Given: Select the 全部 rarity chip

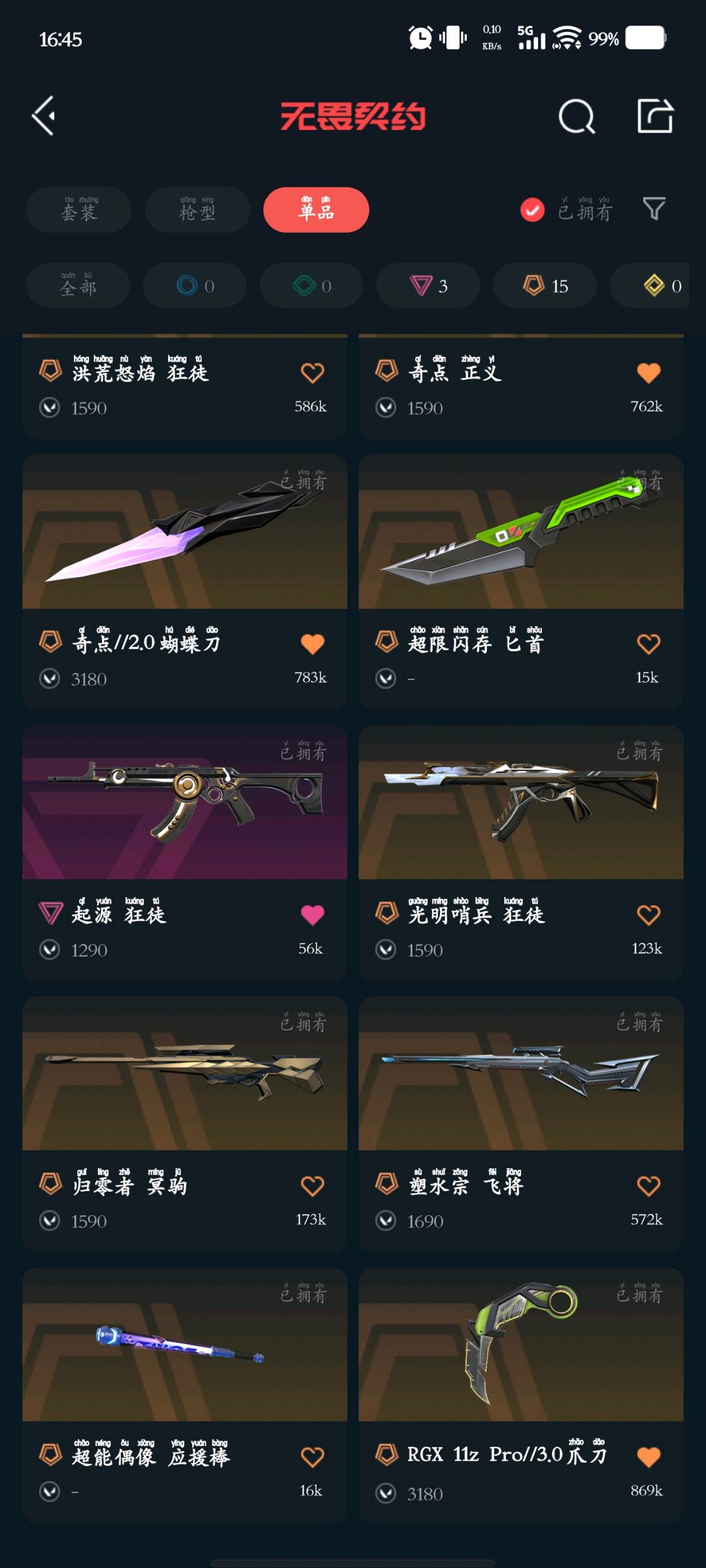Looking at the screenshot, I should [x=78, y=286].
